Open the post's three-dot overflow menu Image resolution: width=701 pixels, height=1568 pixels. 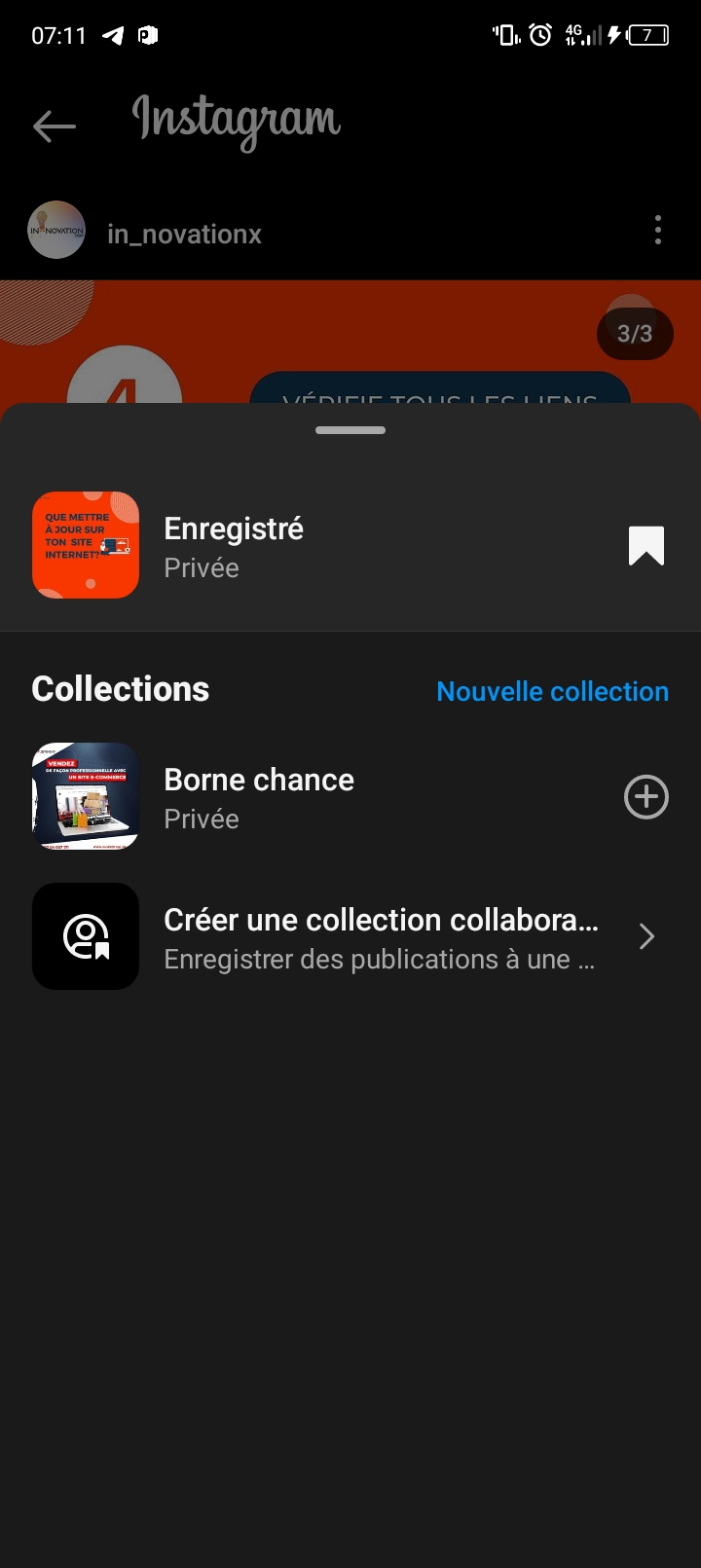point(658,231)
